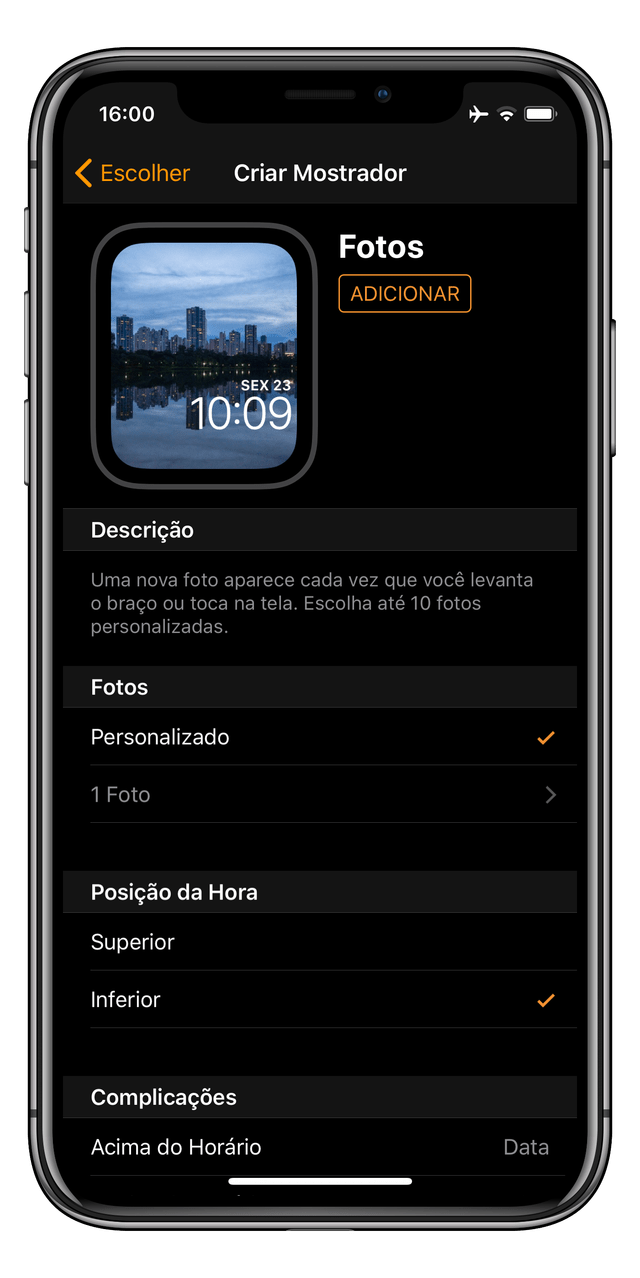Open Acima do Horário complication
Viewport: 640px width, 1278px height.
(320, 1147)
